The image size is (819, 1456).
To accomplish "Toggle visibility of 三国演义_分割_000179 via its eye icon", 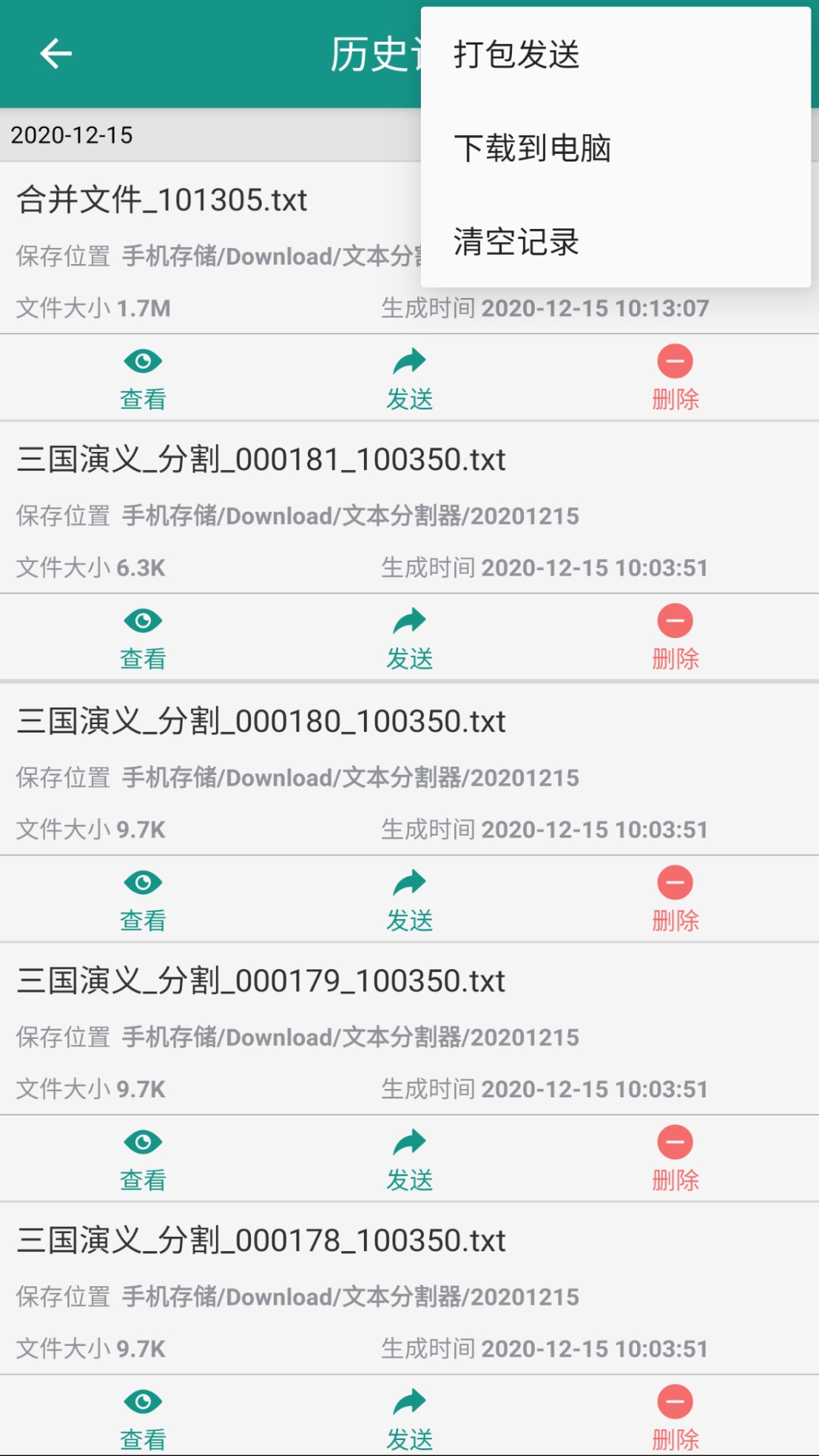I will [x=143, y=1143].
